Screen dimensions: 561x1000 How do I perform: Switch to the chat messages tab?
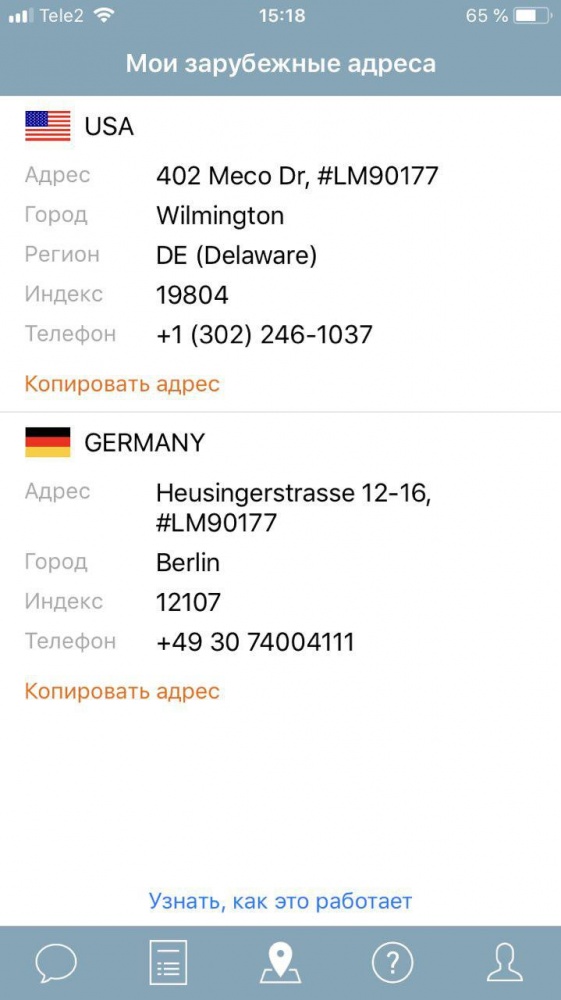coord(56,962)
